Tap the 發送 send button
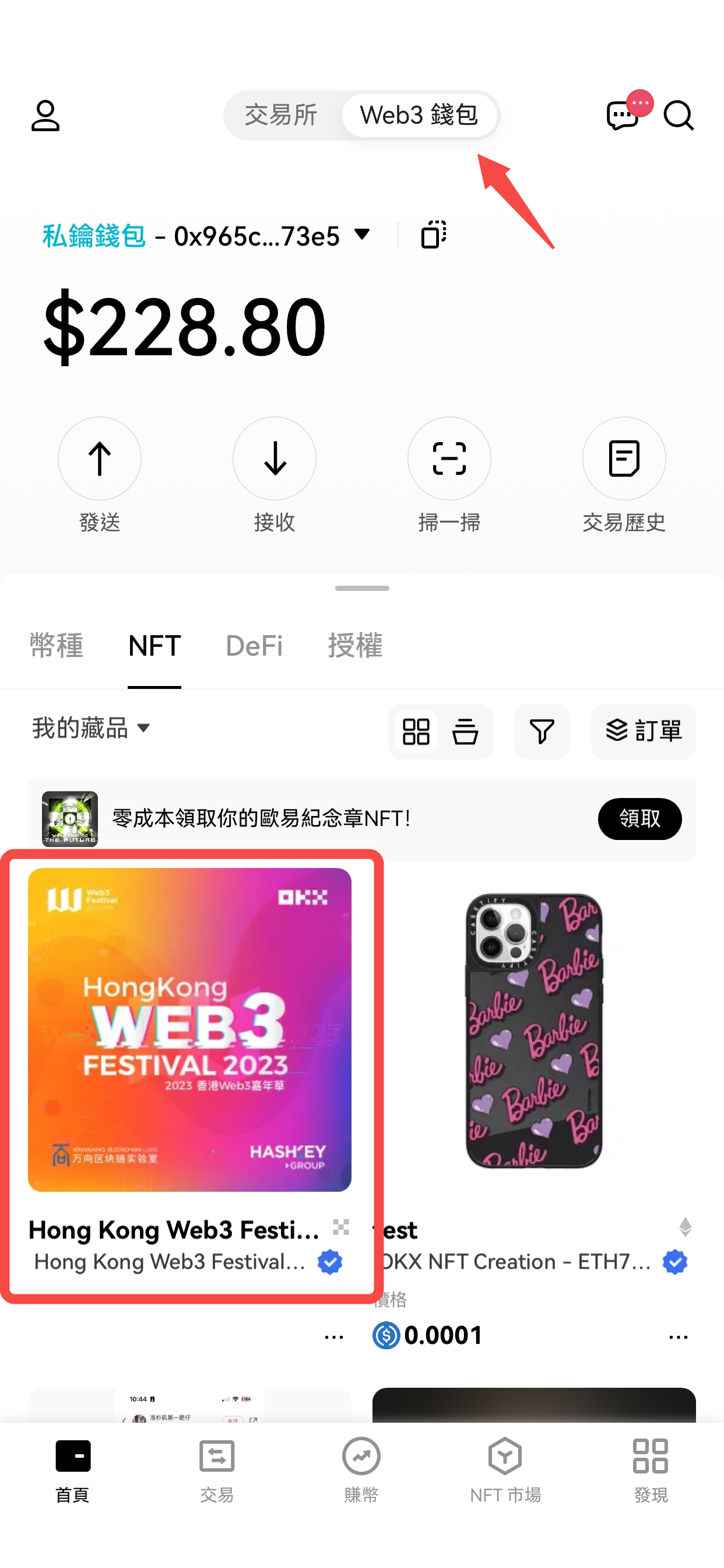Screen dimensions: 724x1568 [100, 459]
